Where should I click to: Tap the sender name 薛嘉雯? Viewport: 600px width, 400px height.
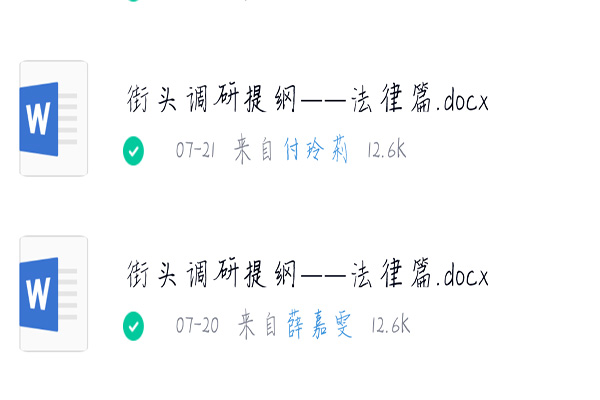pyautogui.click(x=320, y=325)
